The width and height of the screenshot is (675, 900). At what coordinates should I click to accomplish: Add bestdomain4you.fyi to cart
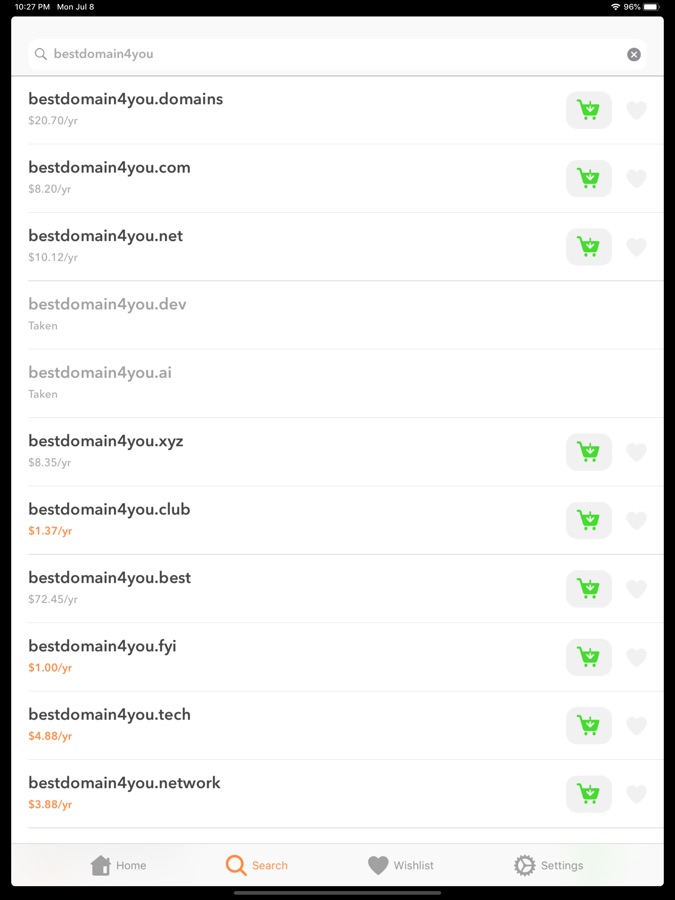[589, 657]
